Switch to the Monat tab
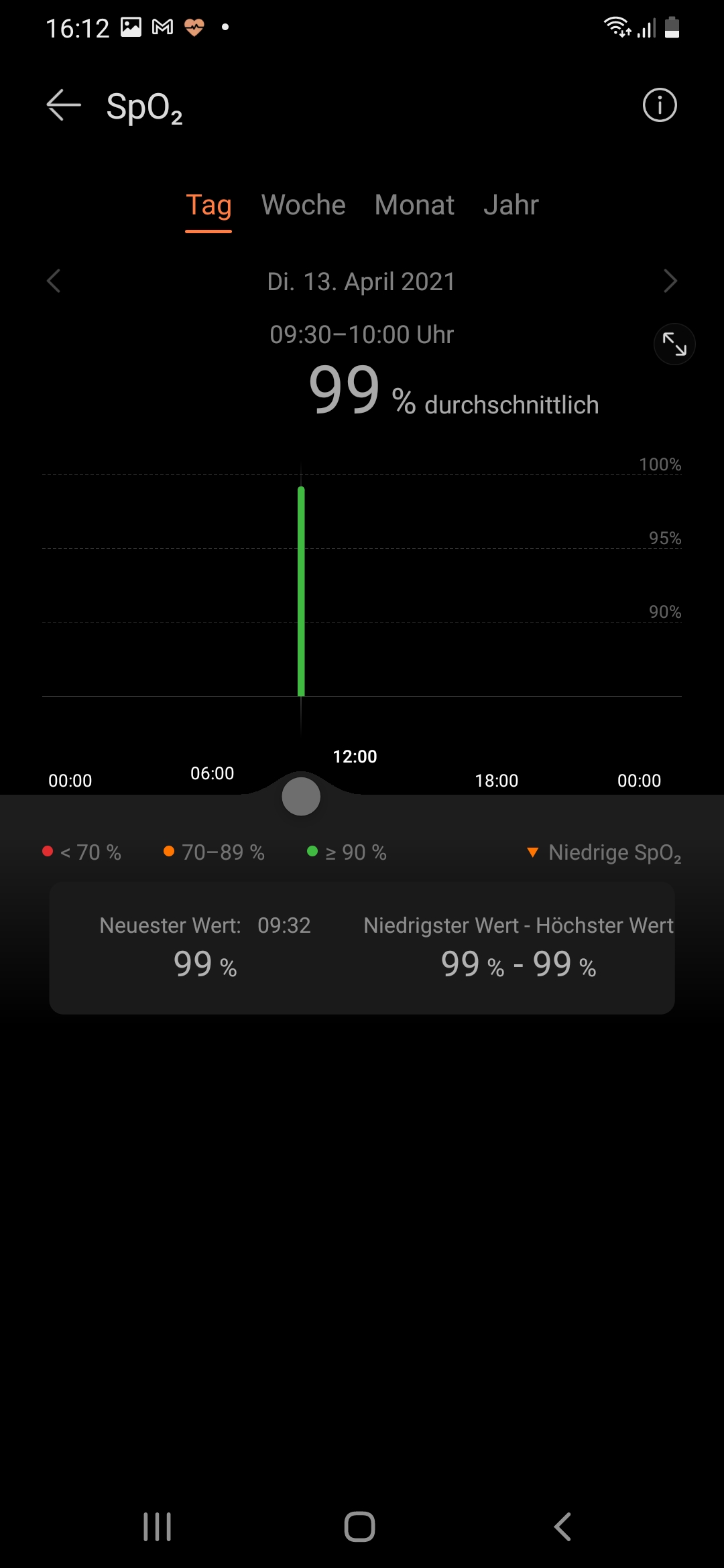Screen dimensions: 724x1568 (414, 206)
